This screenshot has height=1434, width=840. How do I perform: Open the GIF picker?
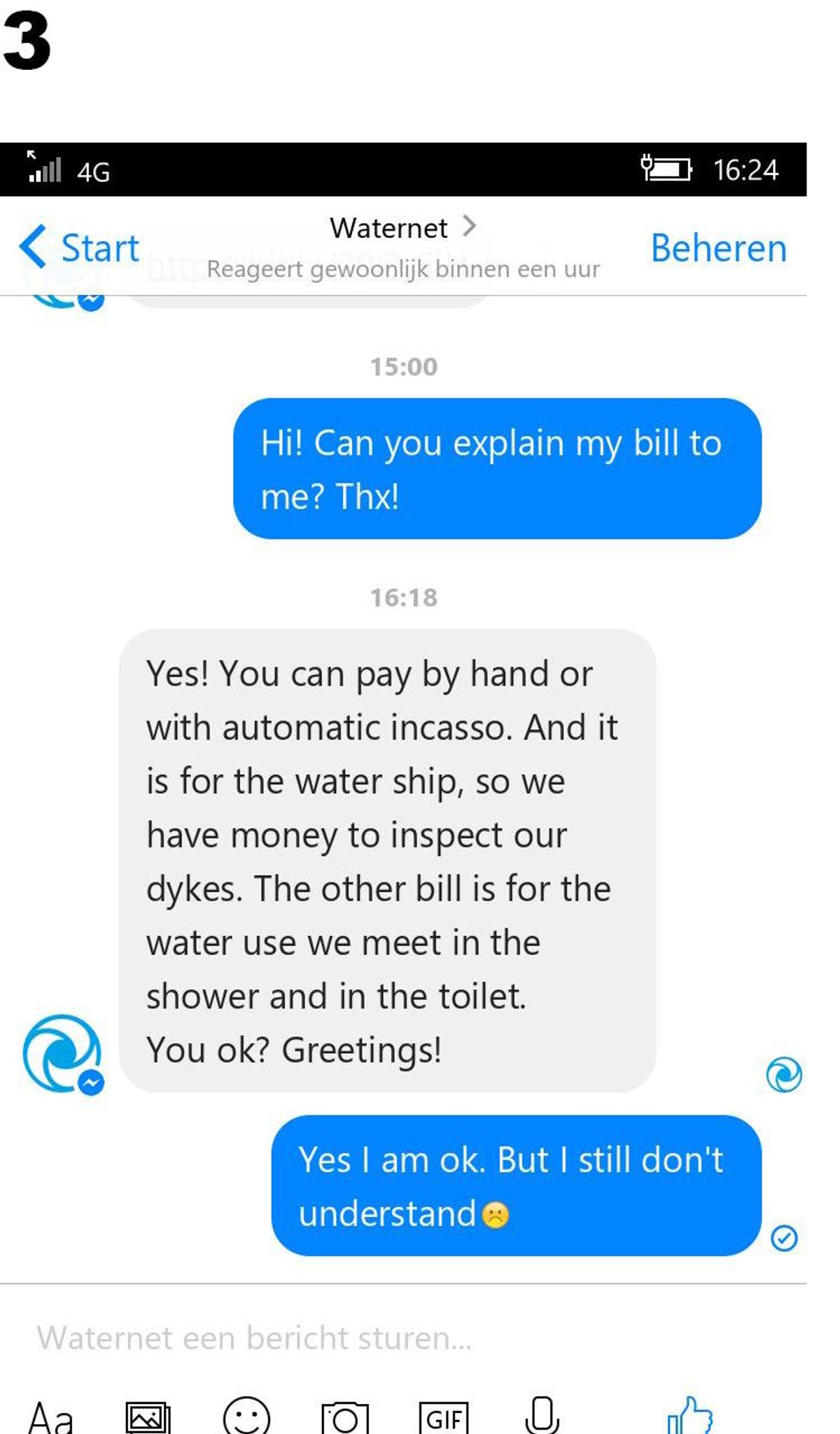443,1417
